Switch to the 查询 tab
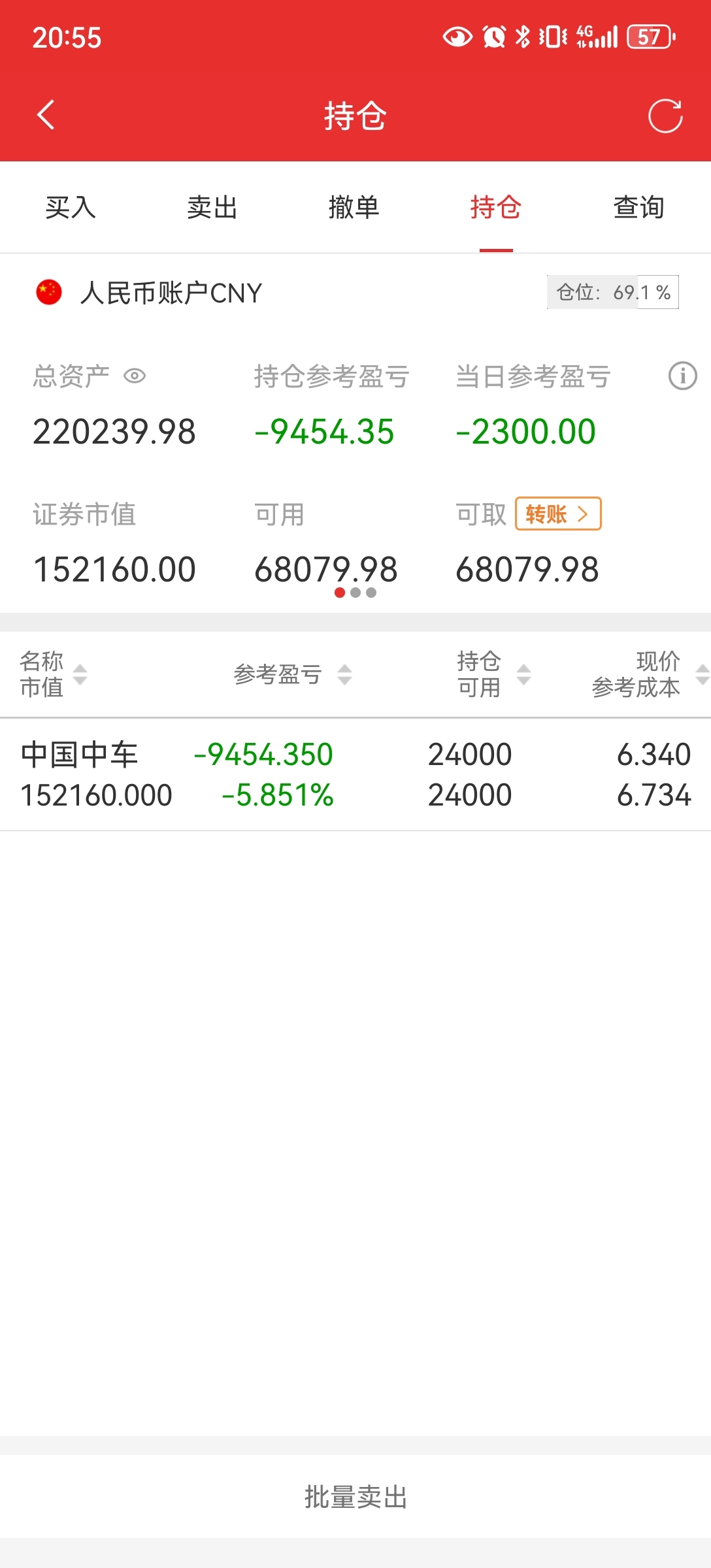This screenshot has height=1568, width=711. (638, 208)
